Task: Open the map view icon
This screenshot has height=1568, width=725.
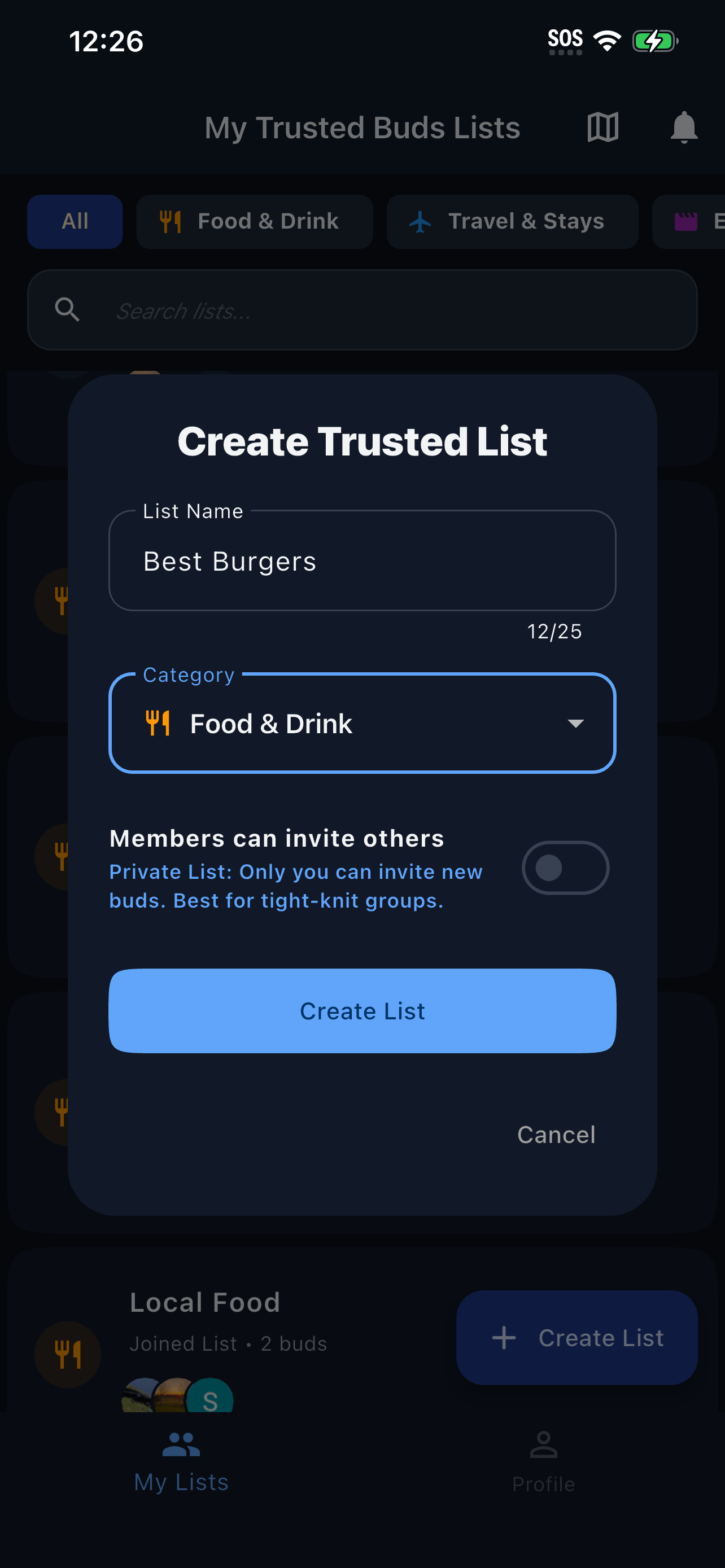Action: [x=601, y=128]
